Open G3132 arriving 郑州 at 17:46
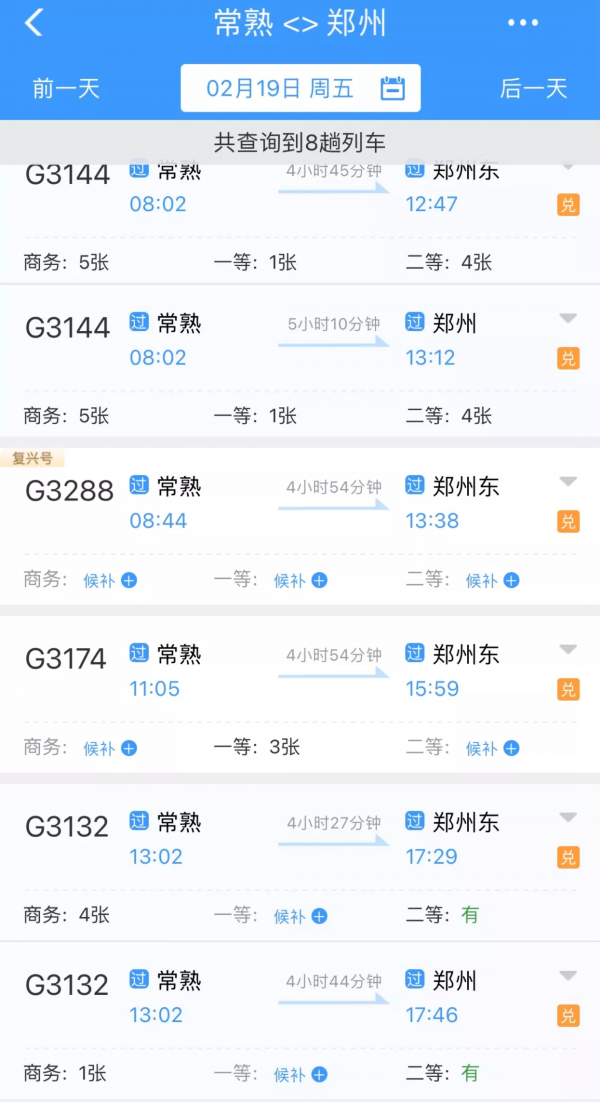This screenshot has height=1102, width=600. coord(300,997)
